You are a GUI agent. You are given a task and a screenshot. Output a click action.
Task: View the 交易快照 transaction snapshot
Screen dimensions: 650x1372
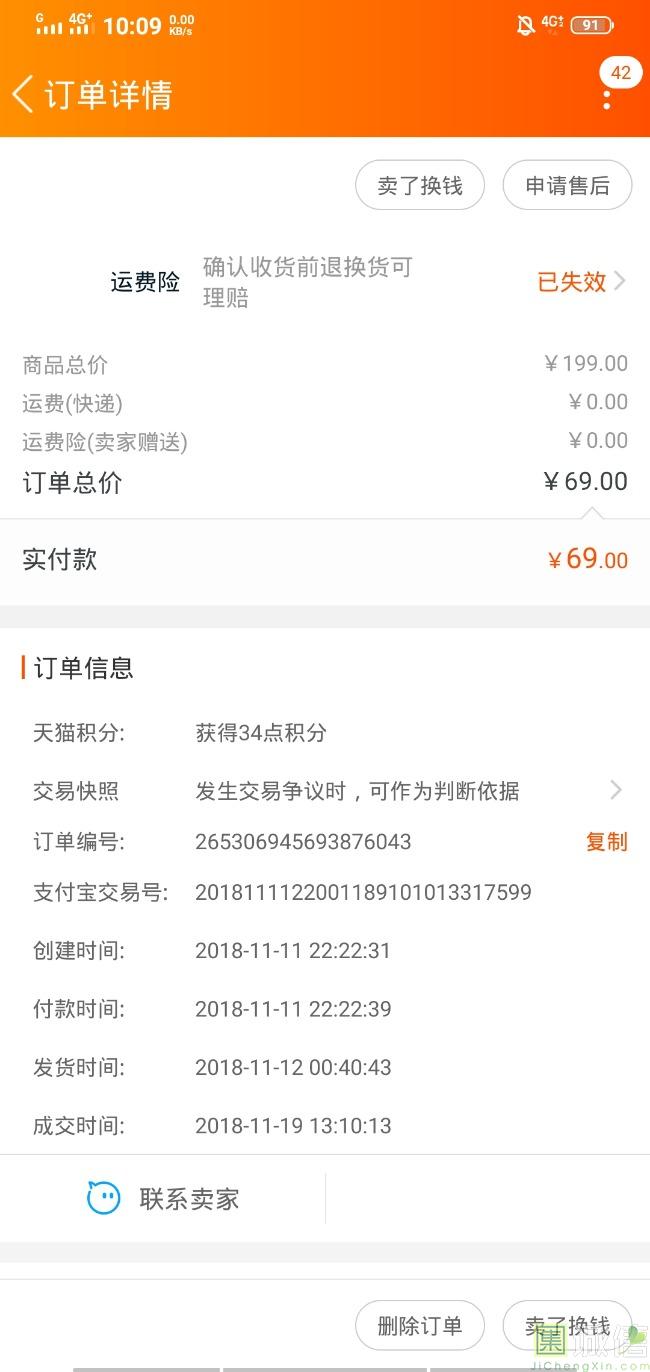(x=325, y=791)
